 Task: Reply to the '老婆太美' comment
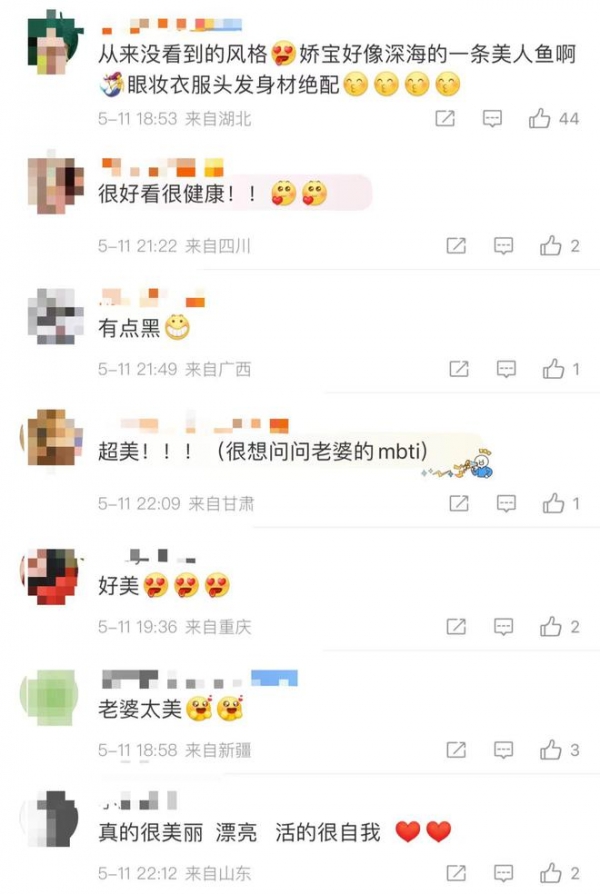pyautogui.click(x=505, y=750)
